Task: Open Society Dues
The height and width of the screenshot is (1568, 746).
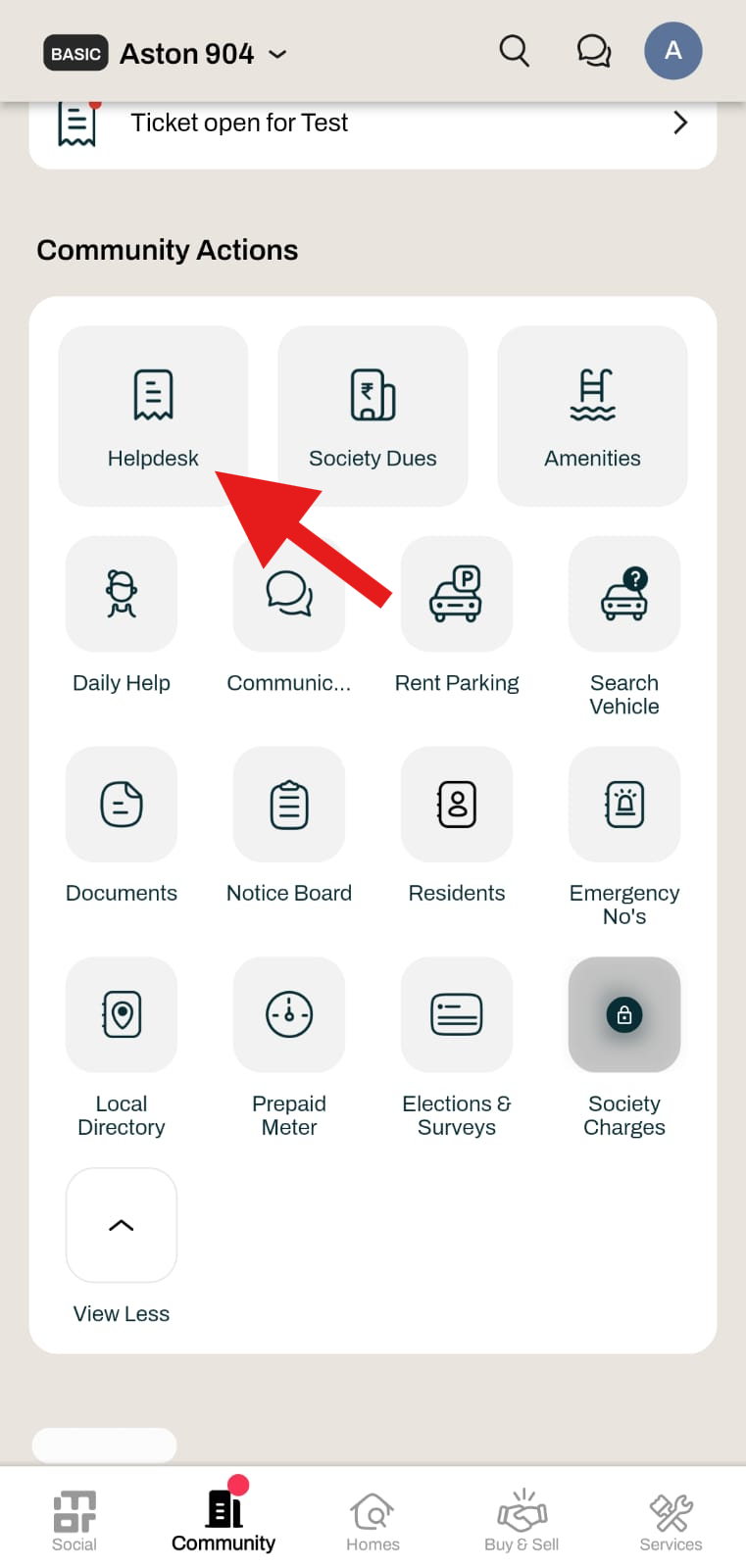Action: [373, 416]
